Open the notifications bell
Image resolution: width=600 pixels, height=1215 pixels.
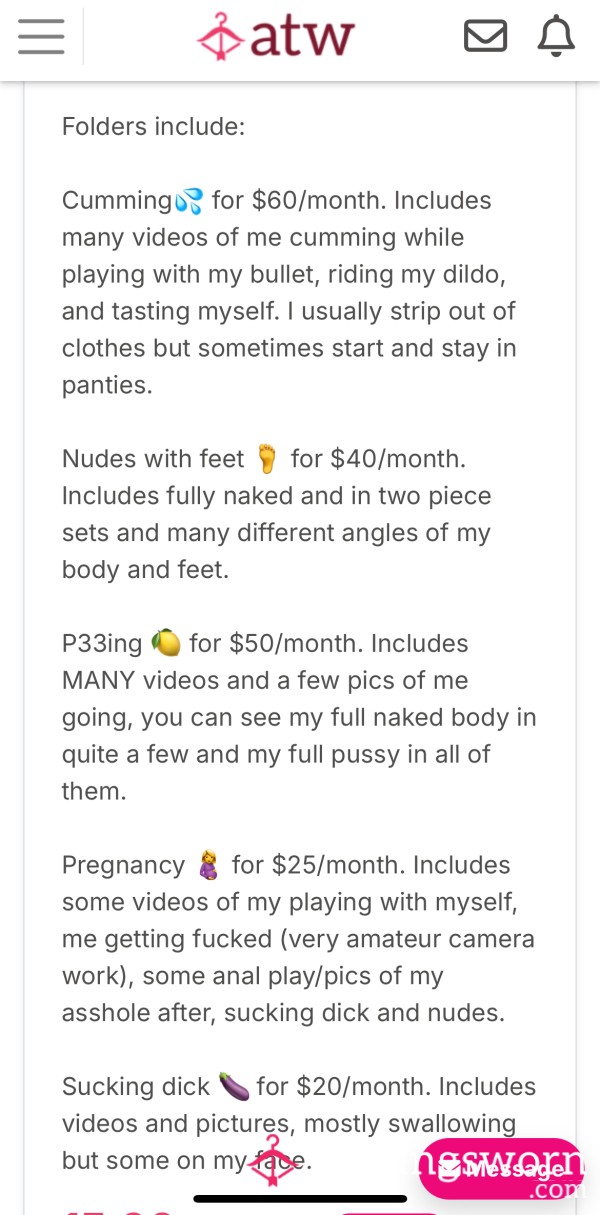[556, 37]
